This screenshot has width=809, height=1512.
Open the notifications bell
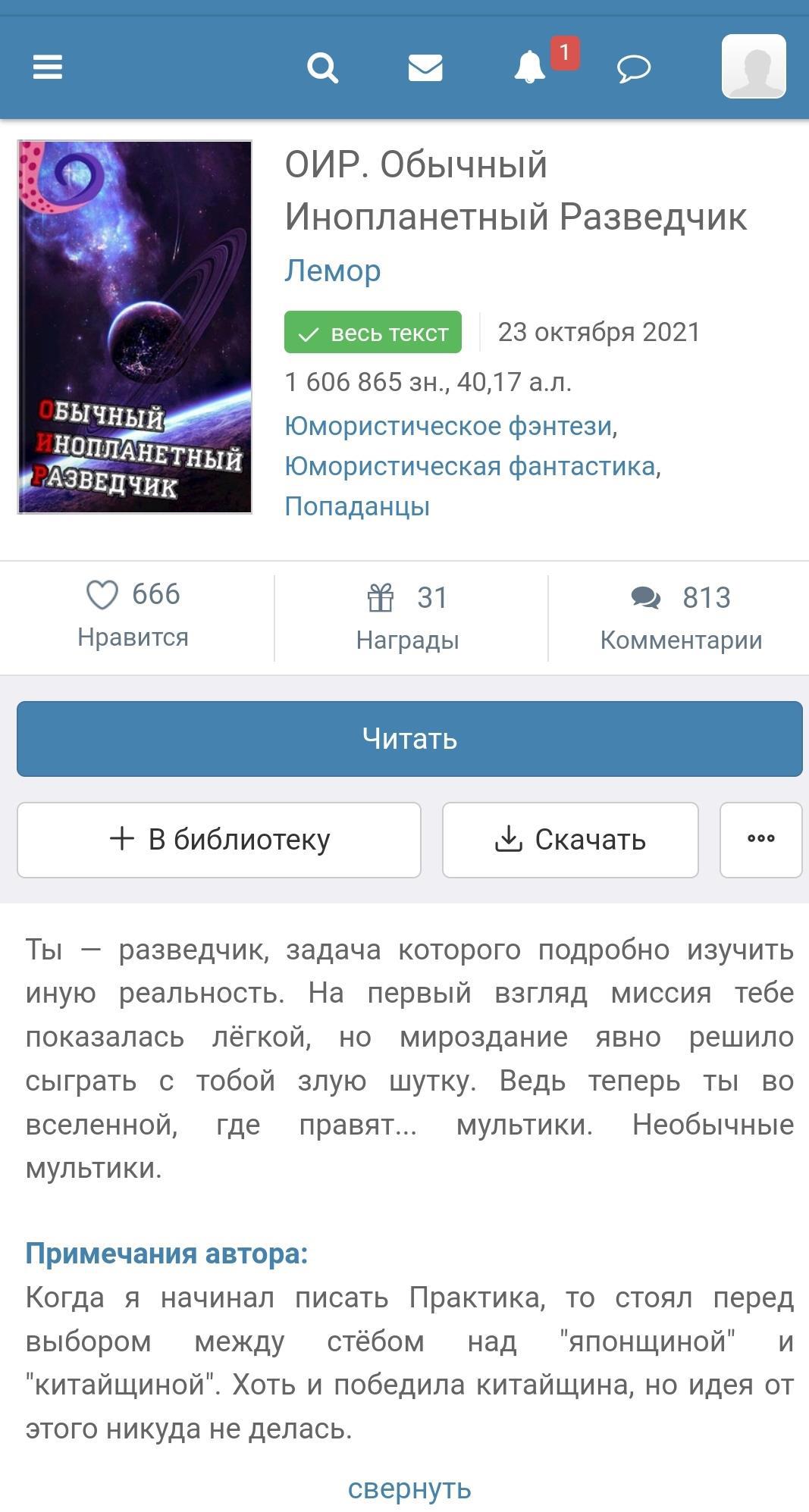(530, 67)
